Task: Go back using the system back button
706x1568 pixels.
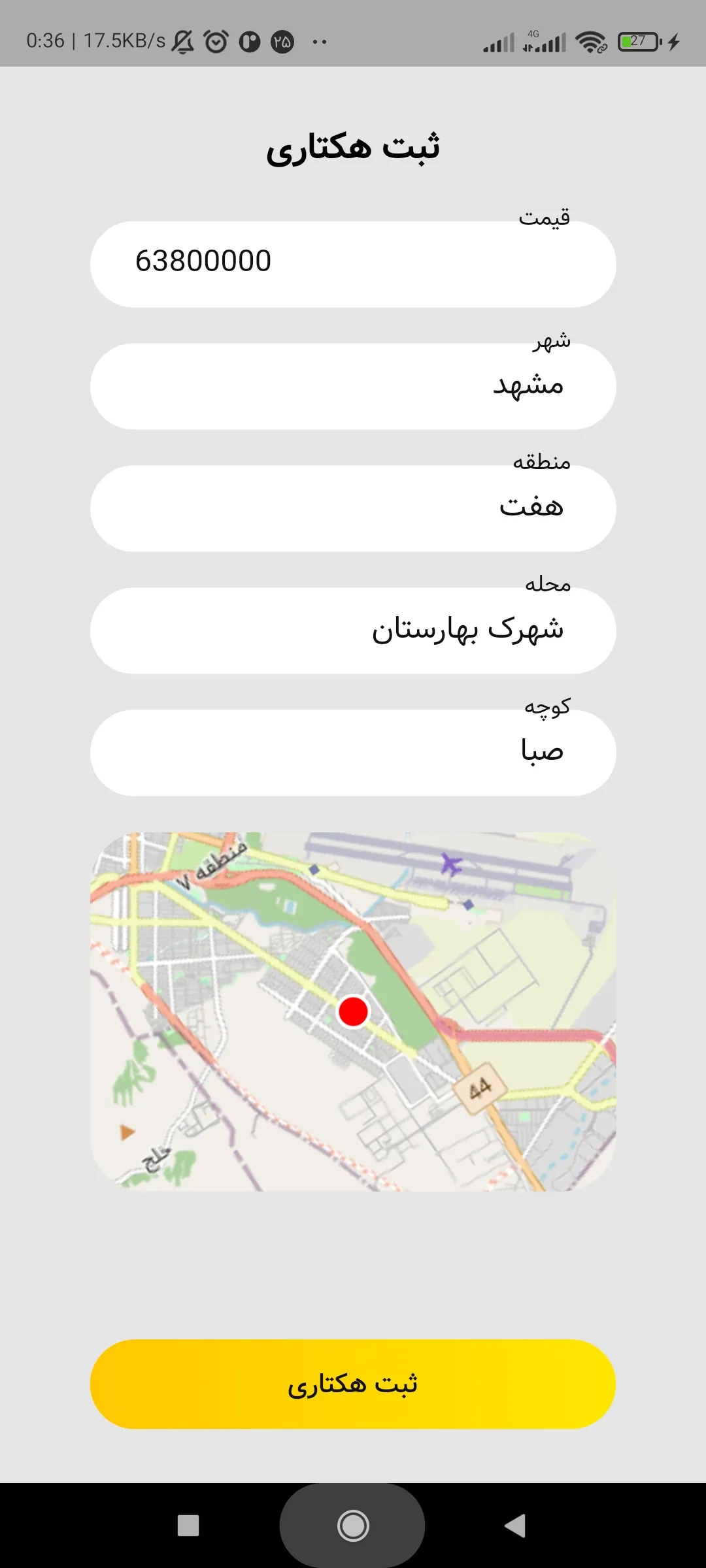Action: [x=515, y=1526]
